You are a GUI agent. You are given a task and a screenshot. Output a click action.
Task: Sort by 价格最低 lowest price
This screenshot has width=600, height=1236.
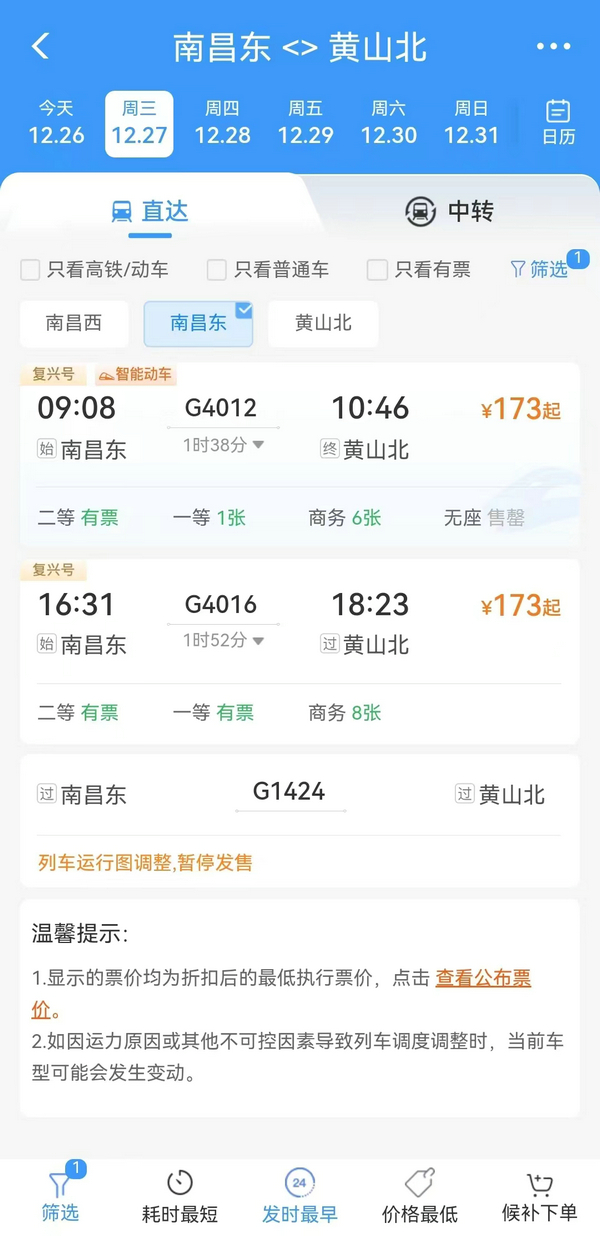click(420, 1196)
